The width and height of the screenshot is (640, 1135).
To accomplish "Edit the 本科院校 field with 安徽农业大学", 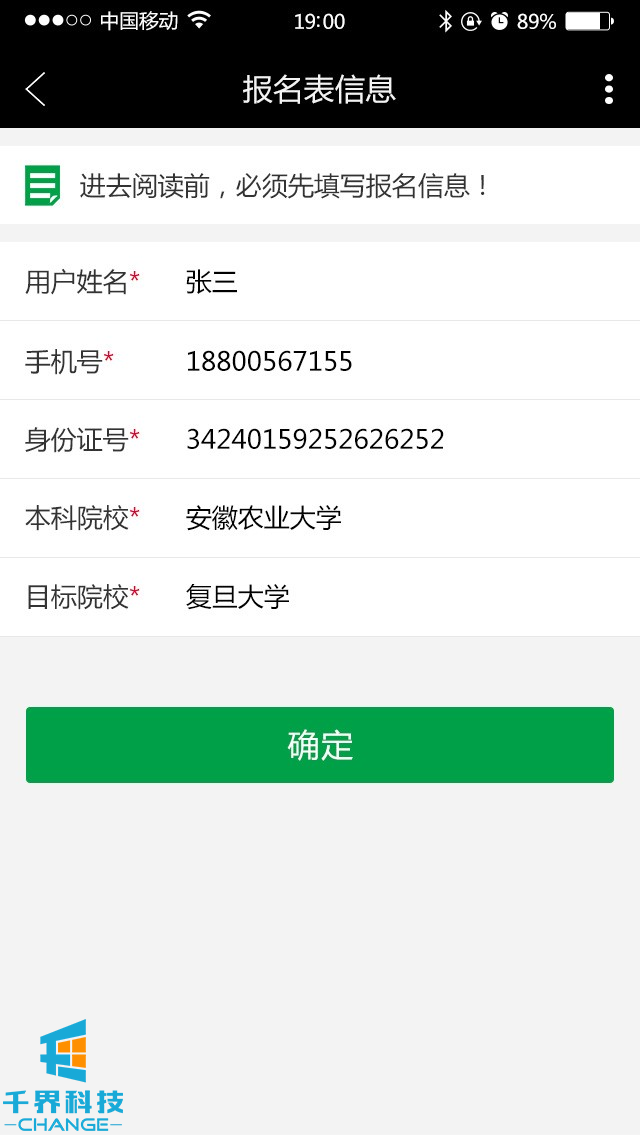I will (400, 518).
